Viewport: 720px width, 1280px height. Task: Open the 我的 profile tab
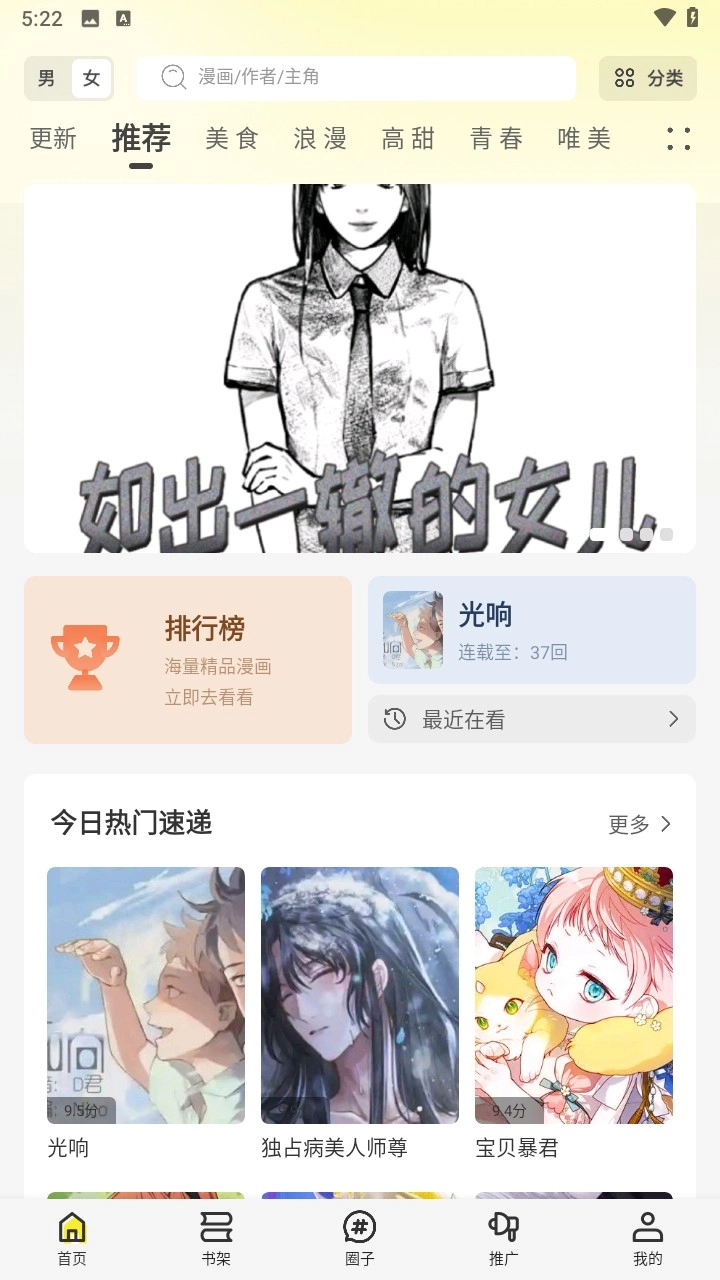coord(648,1238)
